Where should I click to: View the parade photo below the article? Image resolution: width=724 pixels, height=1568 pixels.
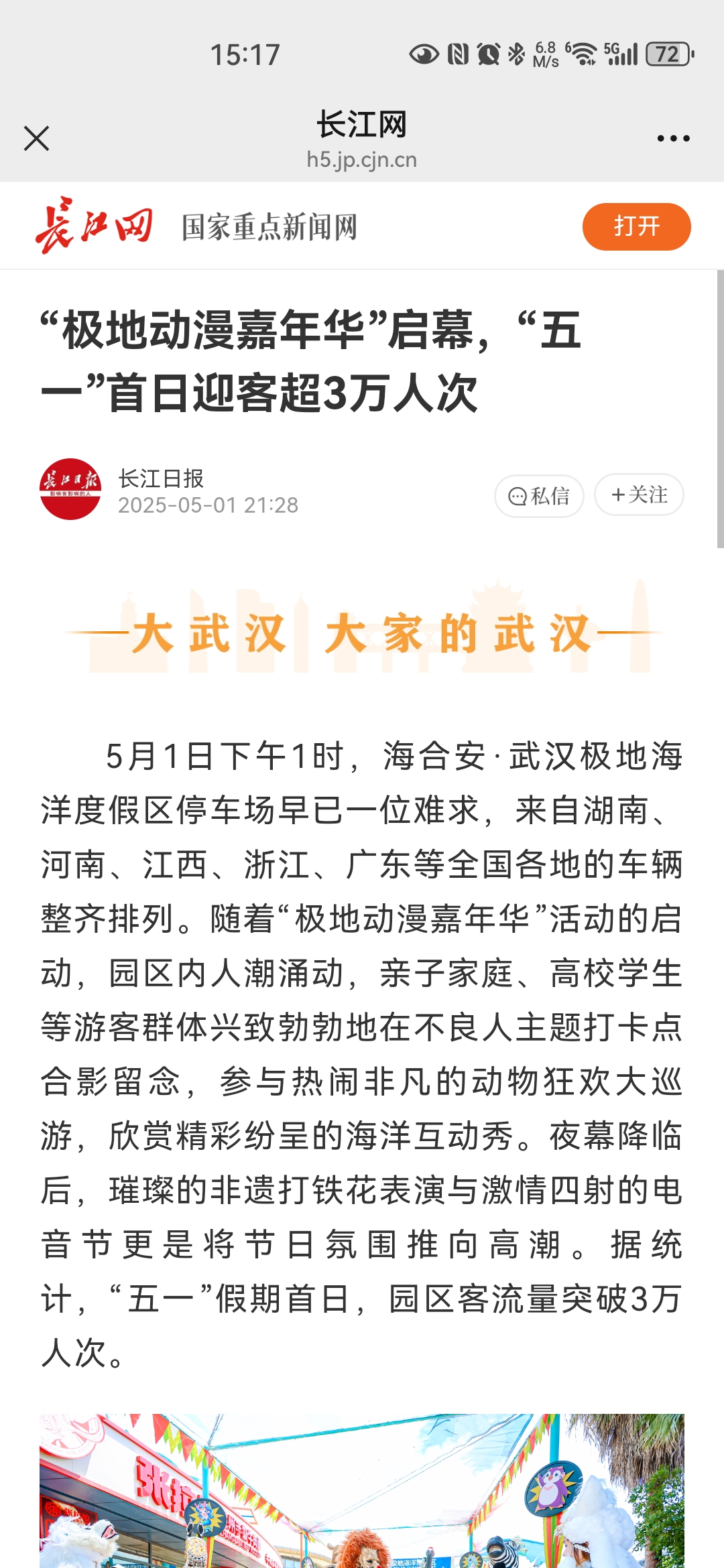pos(362,1490)
